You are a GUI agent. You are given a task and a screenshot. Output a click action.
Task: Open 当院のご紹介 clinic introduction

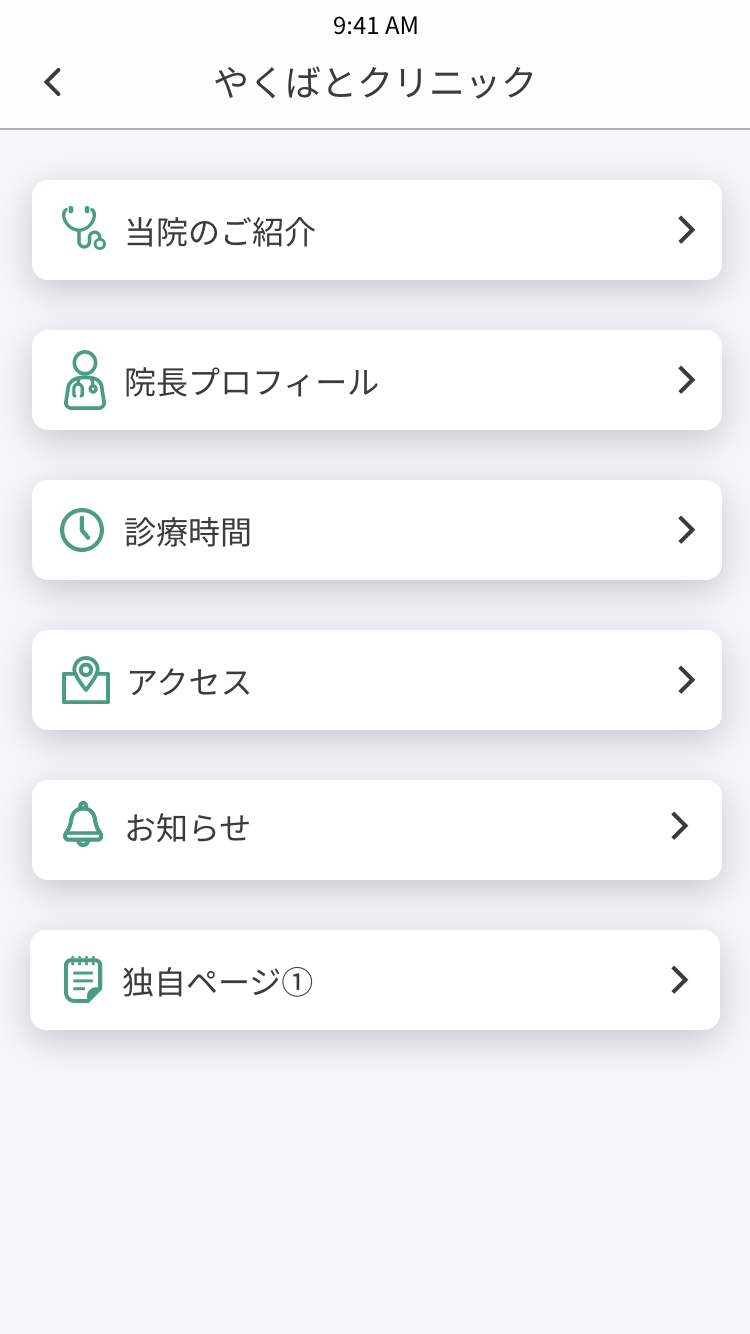[x=377, y=230]
